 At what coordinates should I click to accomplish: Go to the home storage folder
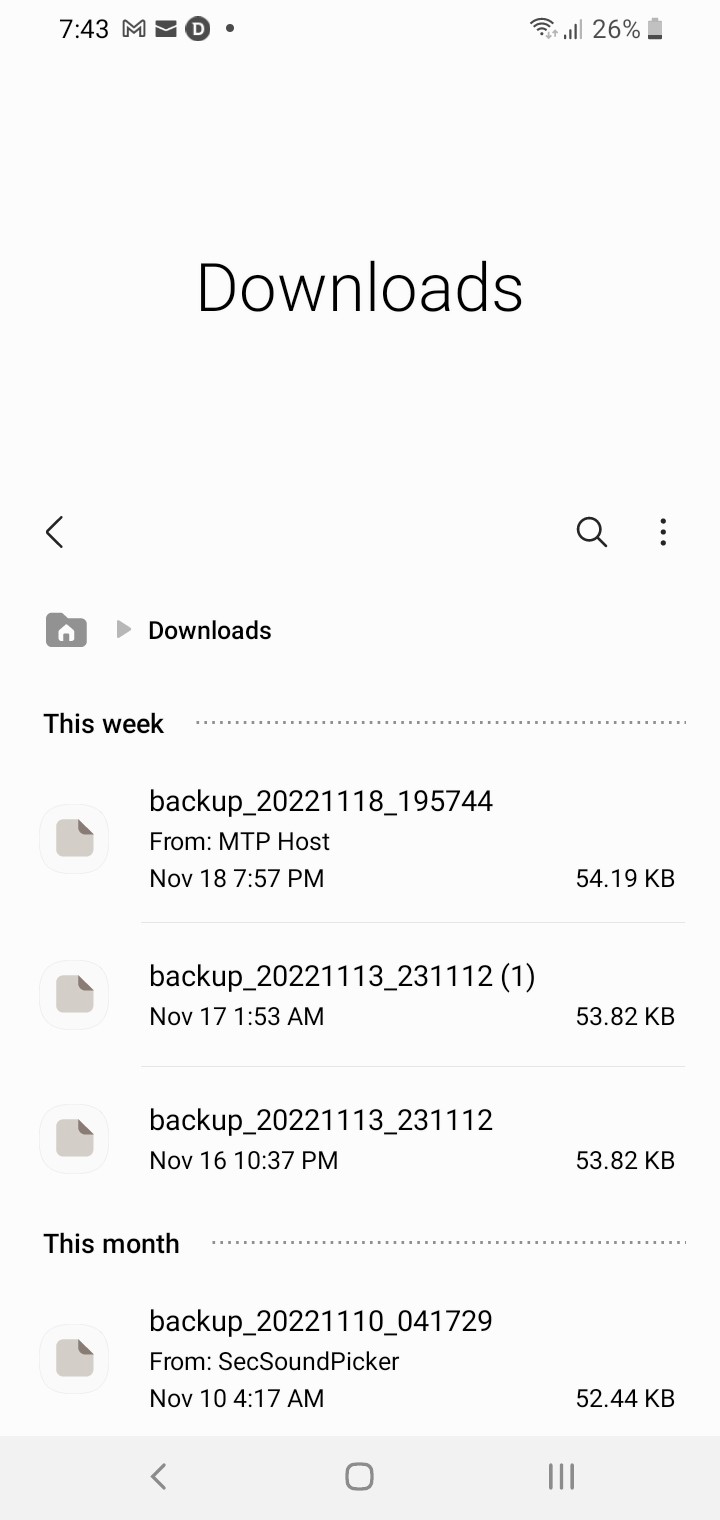pyautogui.click(x=66, y=630)
